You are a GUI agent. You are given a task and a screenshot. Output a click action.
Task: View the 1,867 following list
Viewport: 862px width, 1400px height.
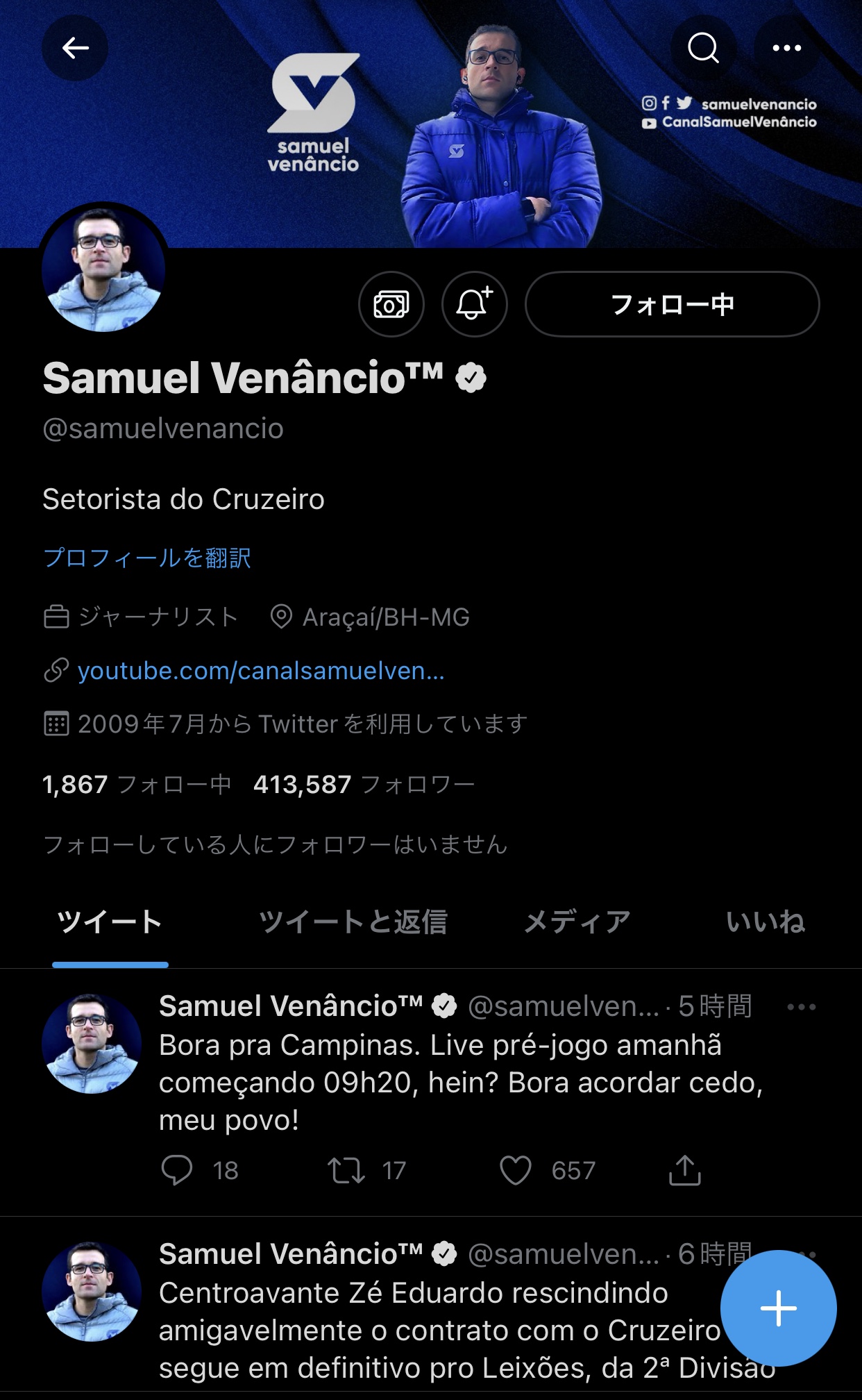137,785
